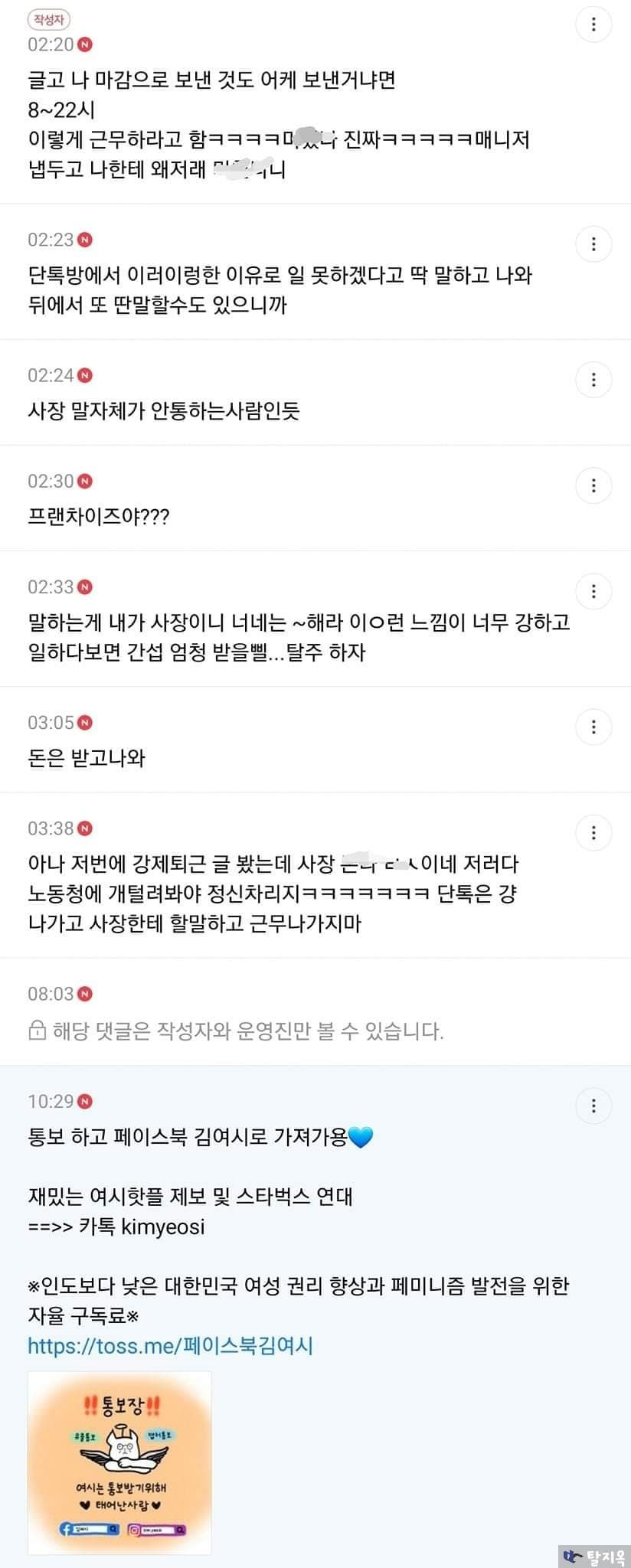The height and width of the screenshot is (1568, 631).
Task: Show the options menu for the 02:33 comment
Action: [593, 591]
